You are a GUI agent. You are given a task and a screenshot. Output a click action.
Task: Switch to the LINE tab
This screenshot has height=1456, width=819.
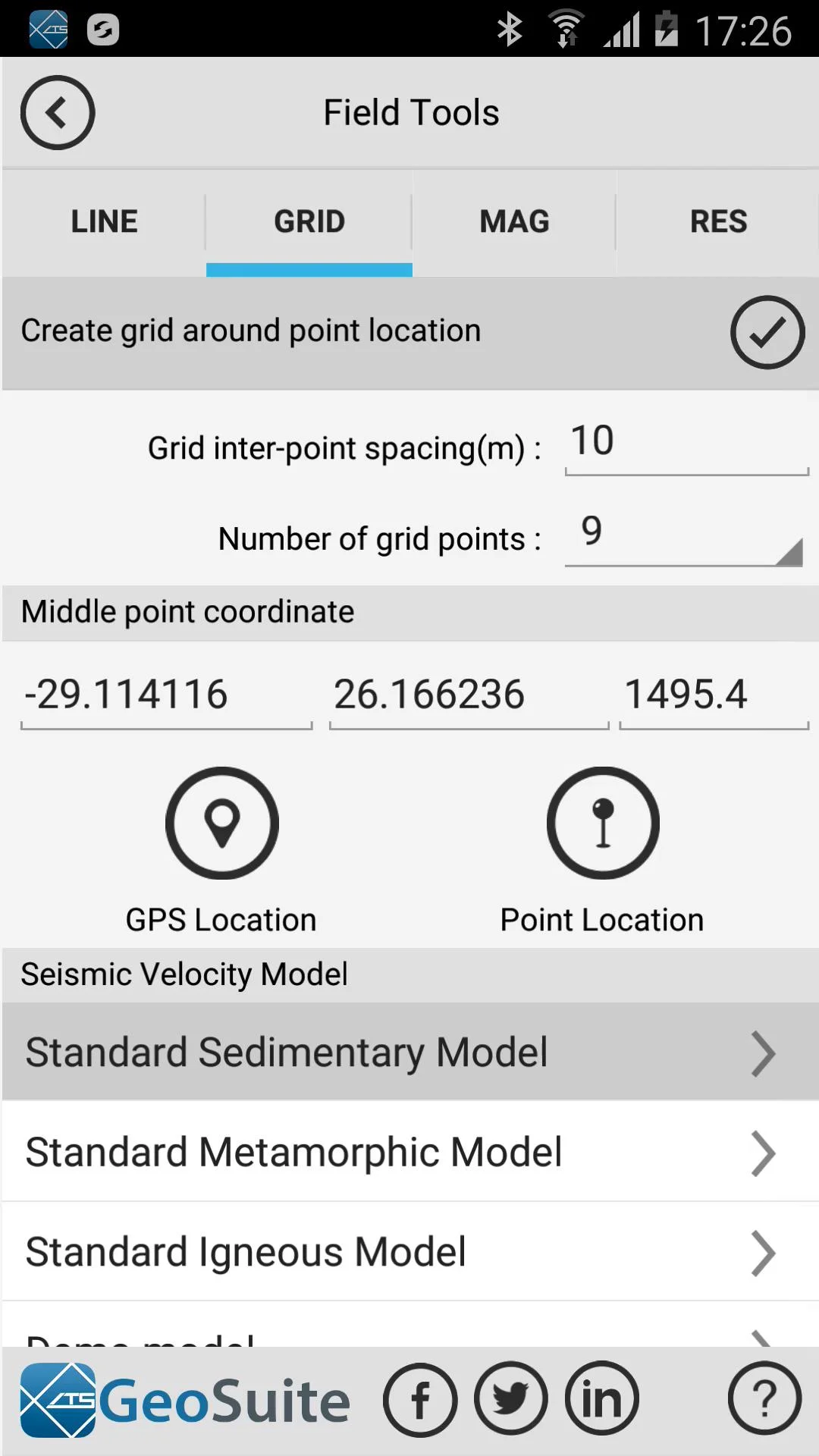click(x=104, y=222)
